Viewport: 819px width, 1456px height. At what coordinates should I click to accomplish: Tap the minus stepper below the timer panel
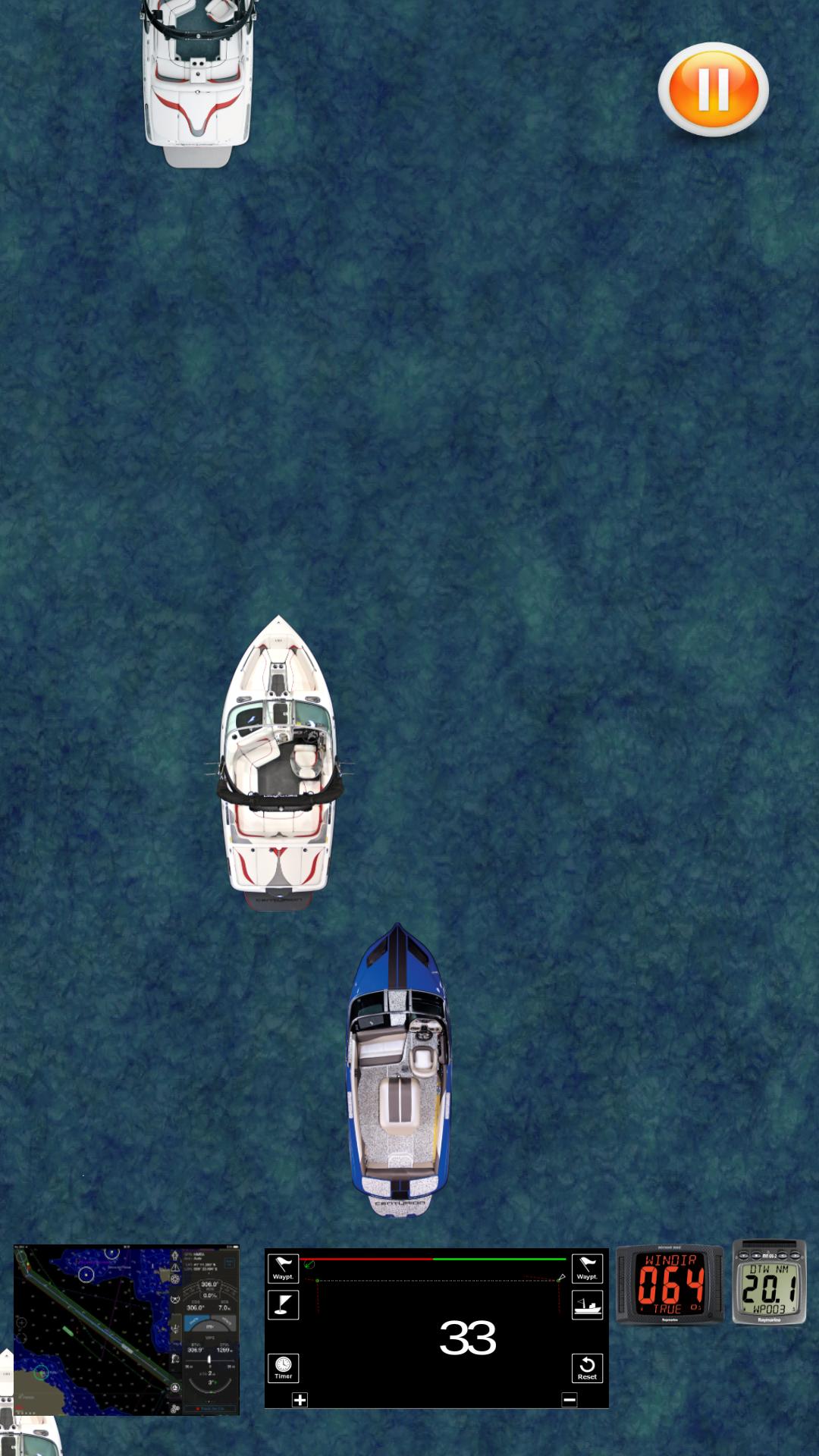(x=568, y=1401)
